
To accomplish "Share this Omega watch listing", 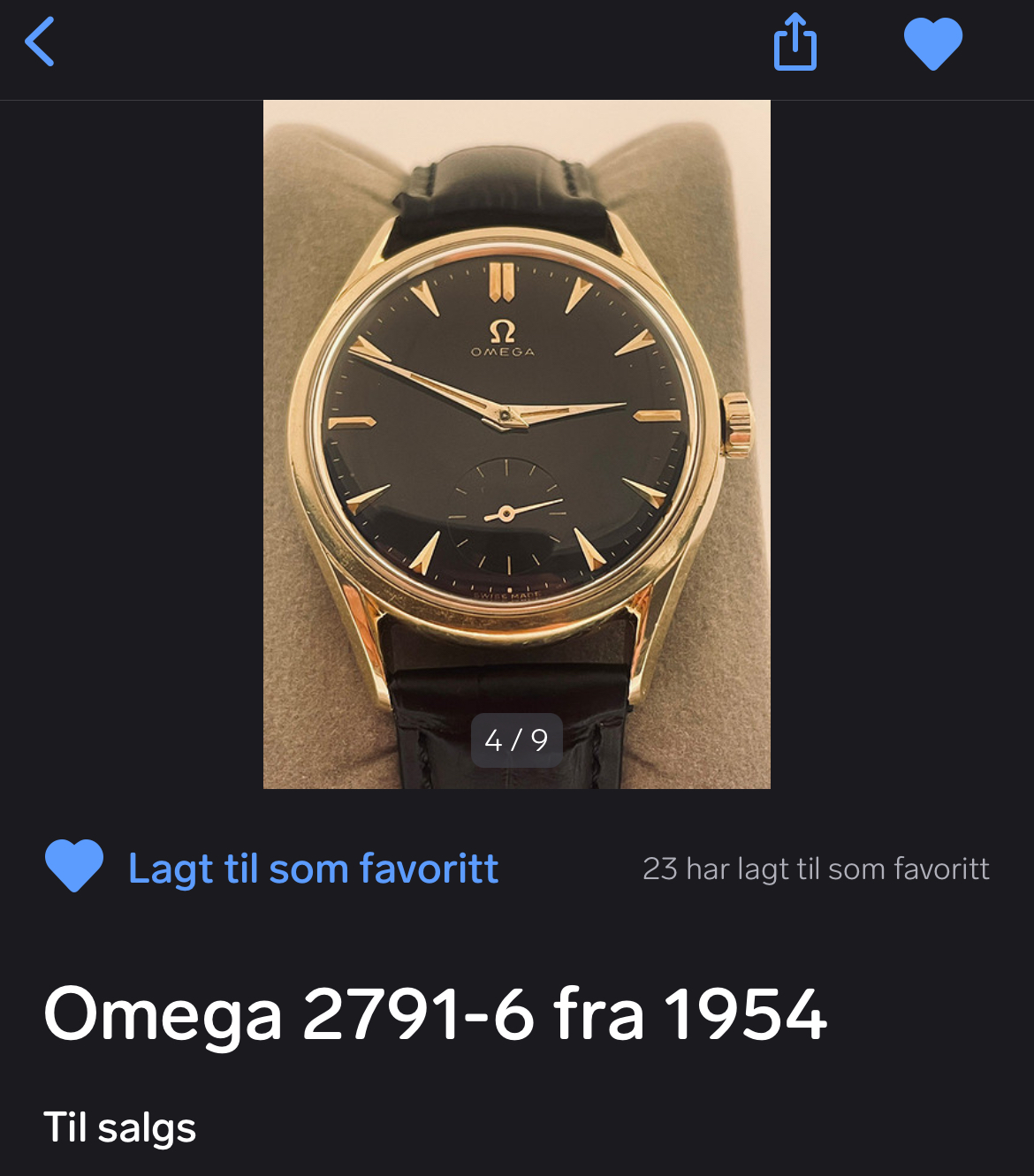I will [795, 42].
